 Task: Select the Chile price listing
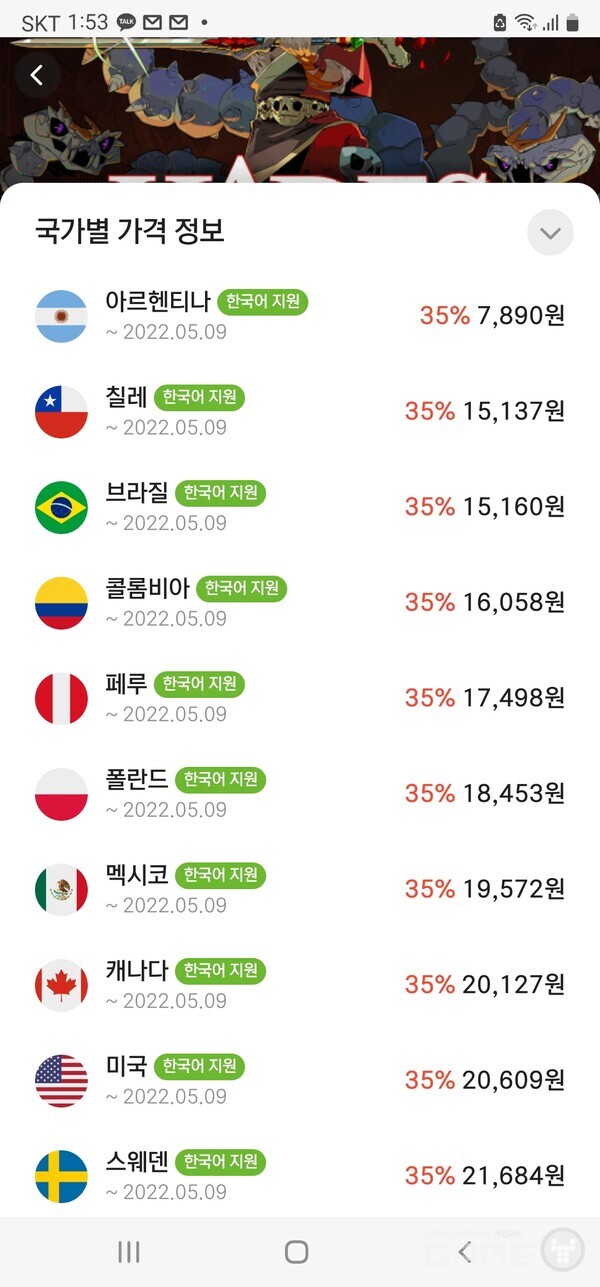pos(300,412)
